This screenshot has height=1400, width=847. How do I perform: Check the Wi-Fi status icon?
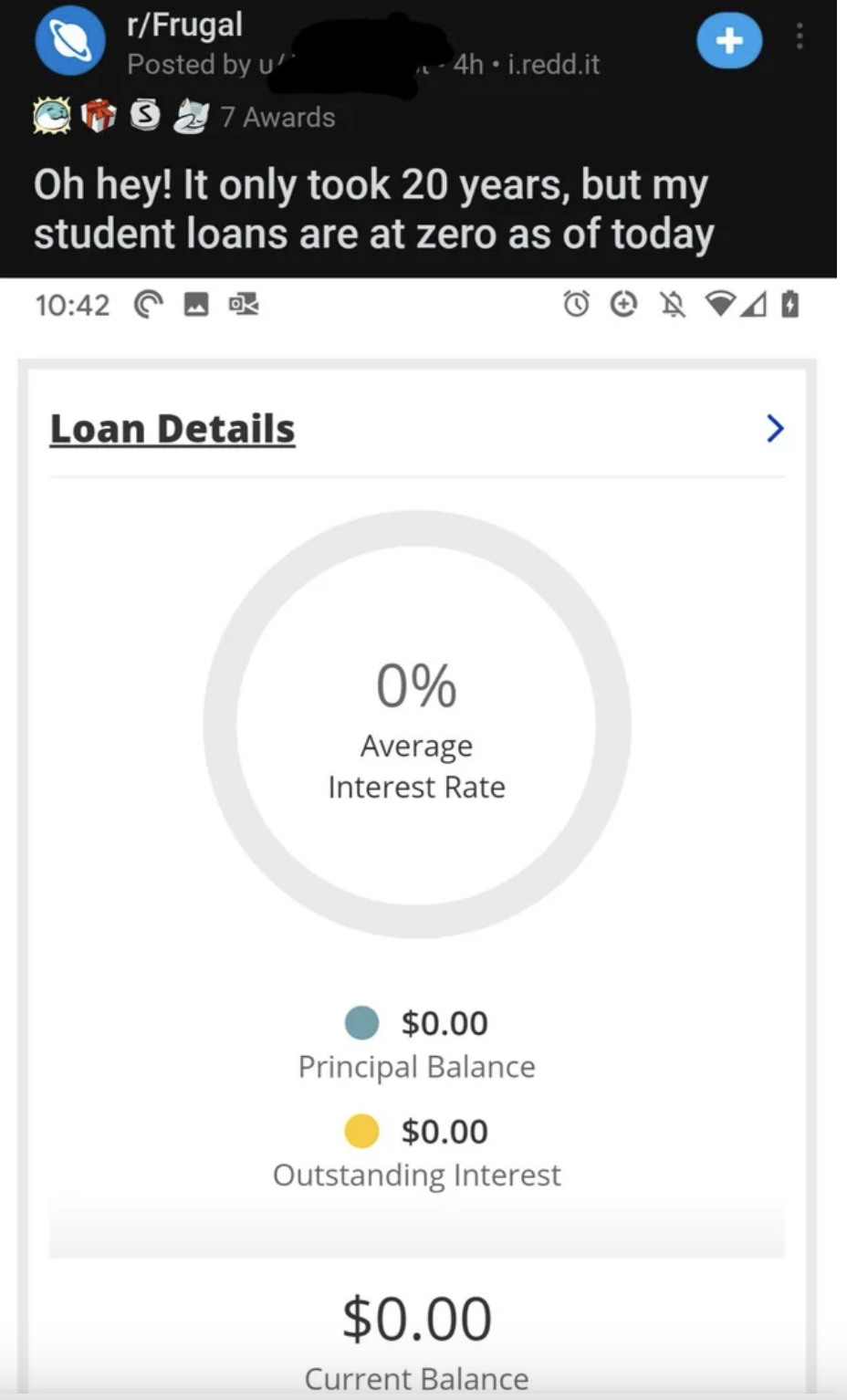pos(721,305)
